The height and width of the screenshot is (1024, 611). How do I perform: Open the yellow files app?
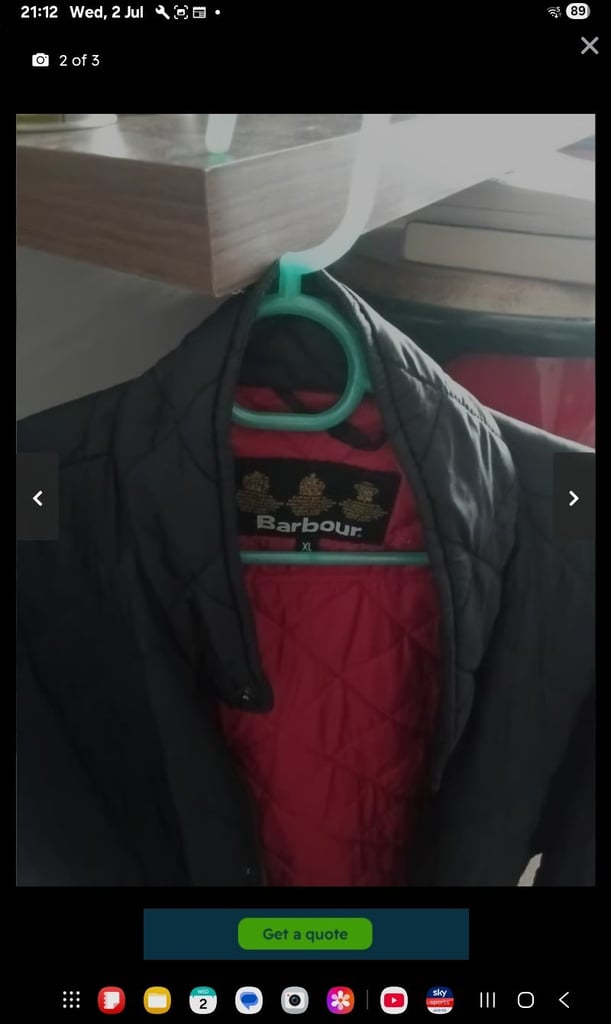(x=157, y=1000)
